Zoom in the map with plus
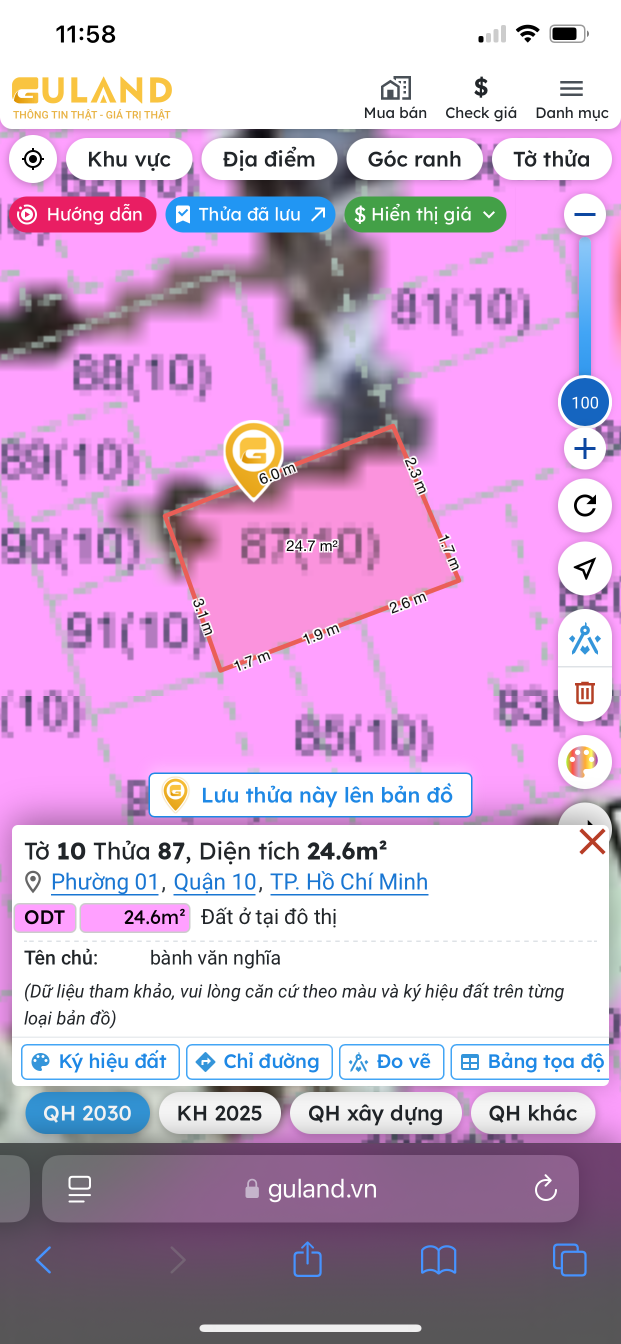621x1344 pixels. 585,449
